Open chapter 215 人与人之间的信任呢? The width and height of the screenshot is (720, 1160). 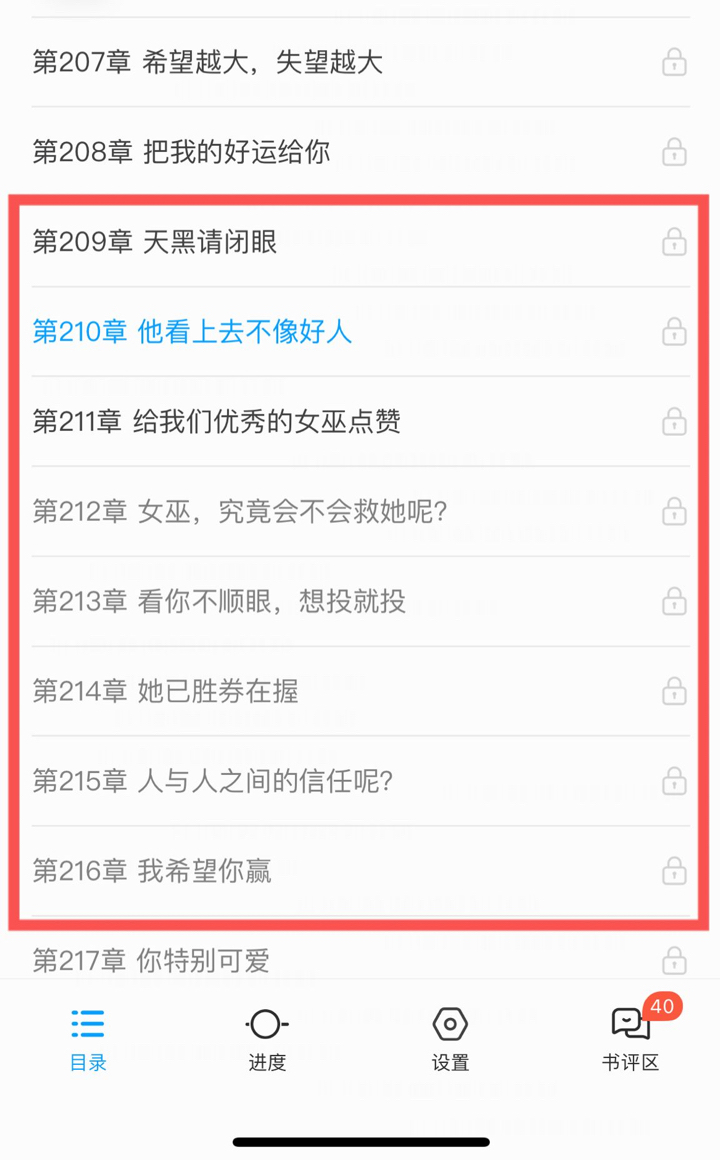(x=212, y=781)
